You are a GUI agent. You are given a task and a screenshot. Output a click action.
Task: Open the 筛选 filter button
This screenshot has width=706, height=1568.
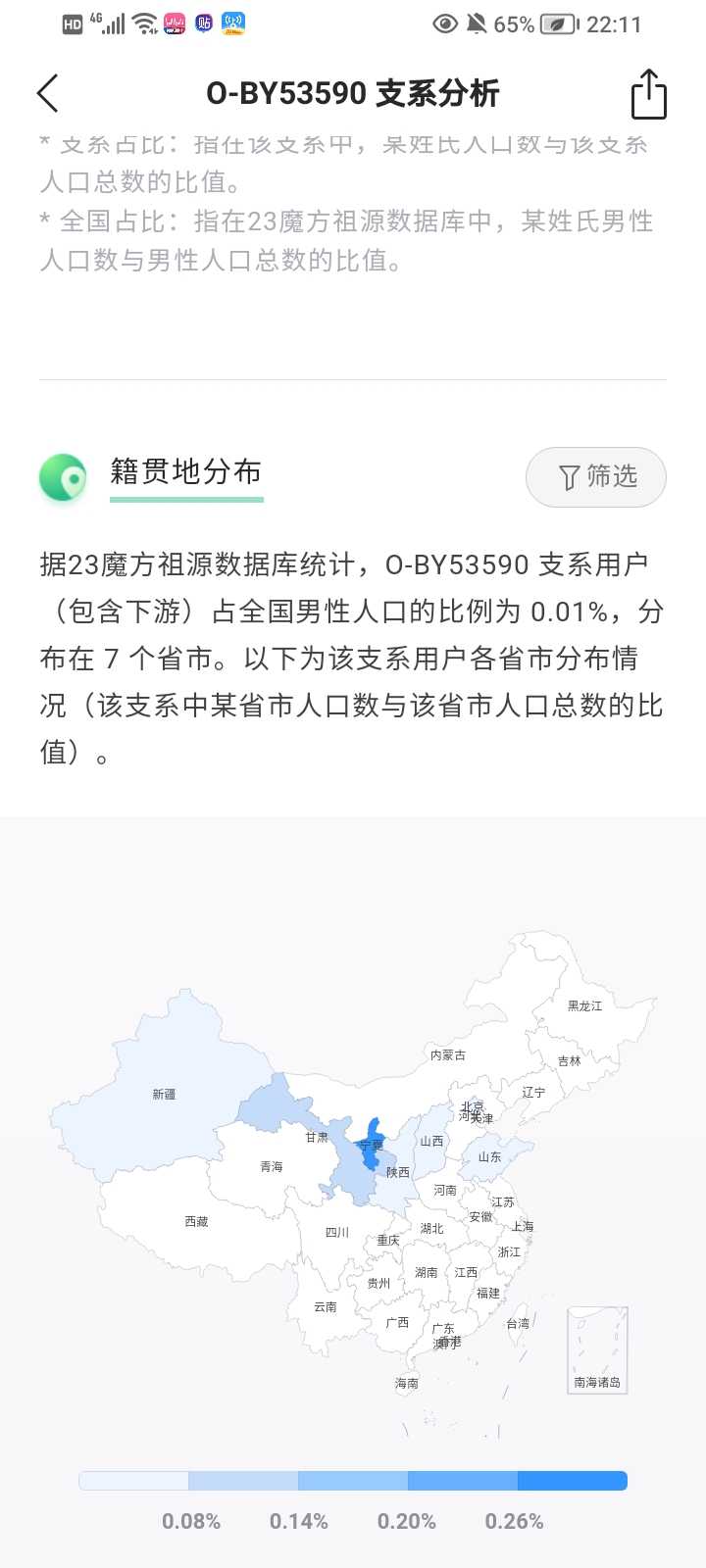pyautogui.click(x=596, y=477)
